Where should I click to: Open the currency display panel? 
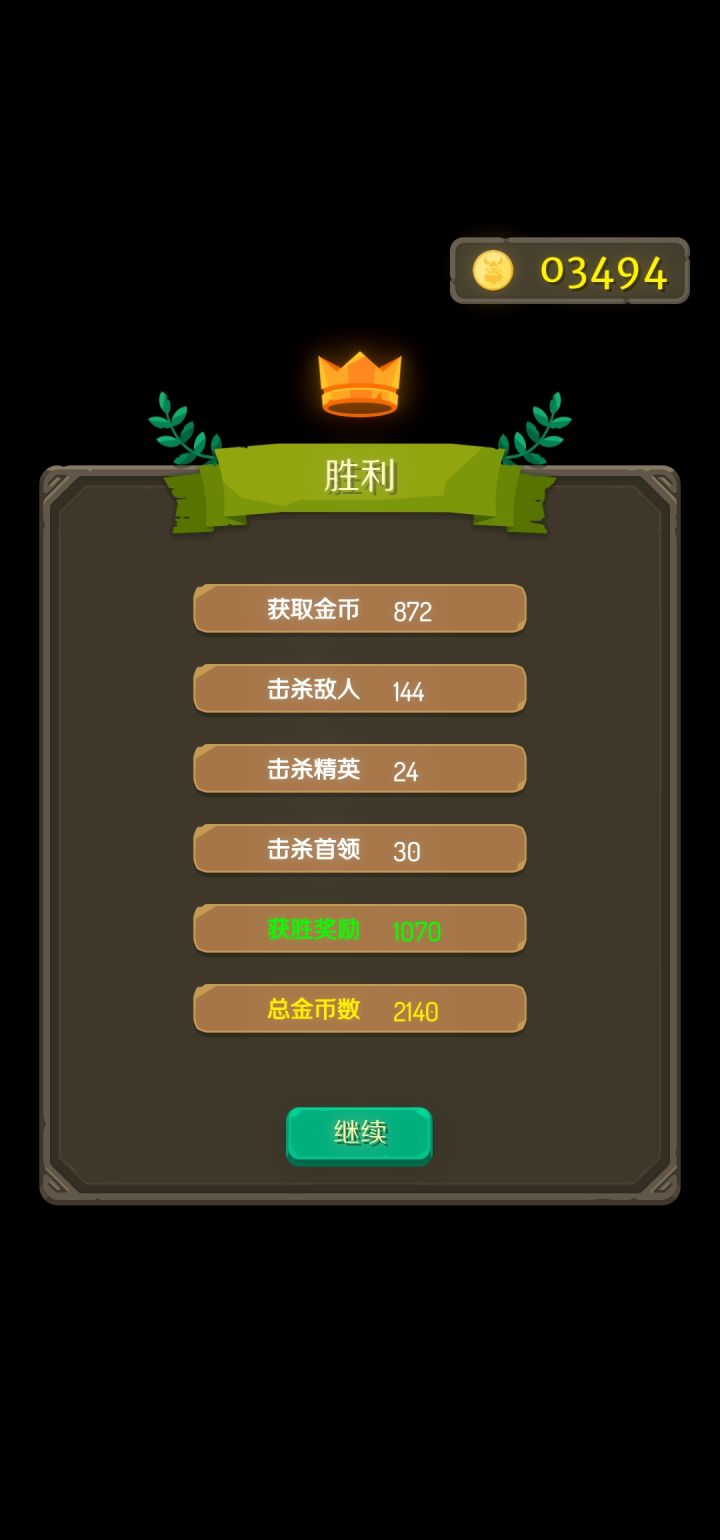pos(568,270)
